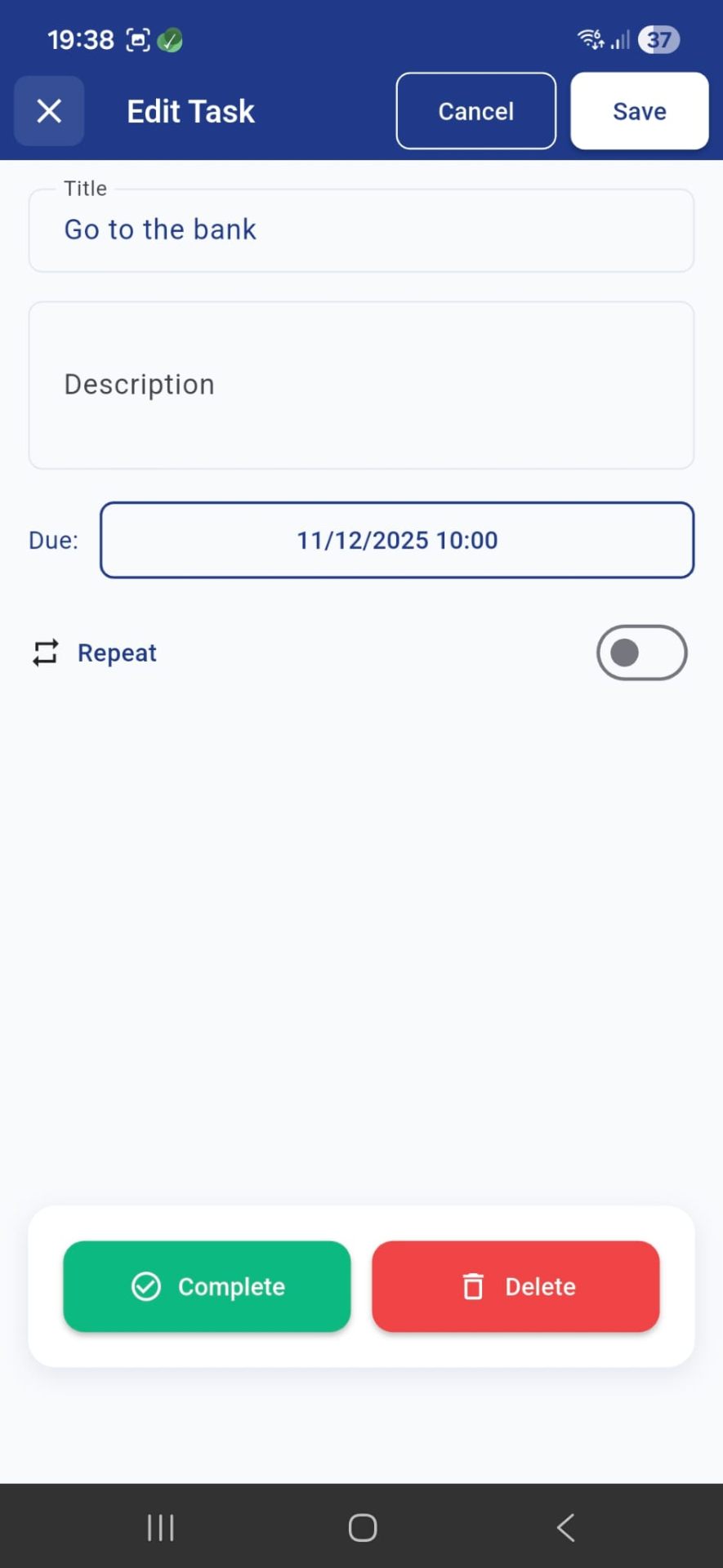Tap the signal strength icon in status bar

618,39
